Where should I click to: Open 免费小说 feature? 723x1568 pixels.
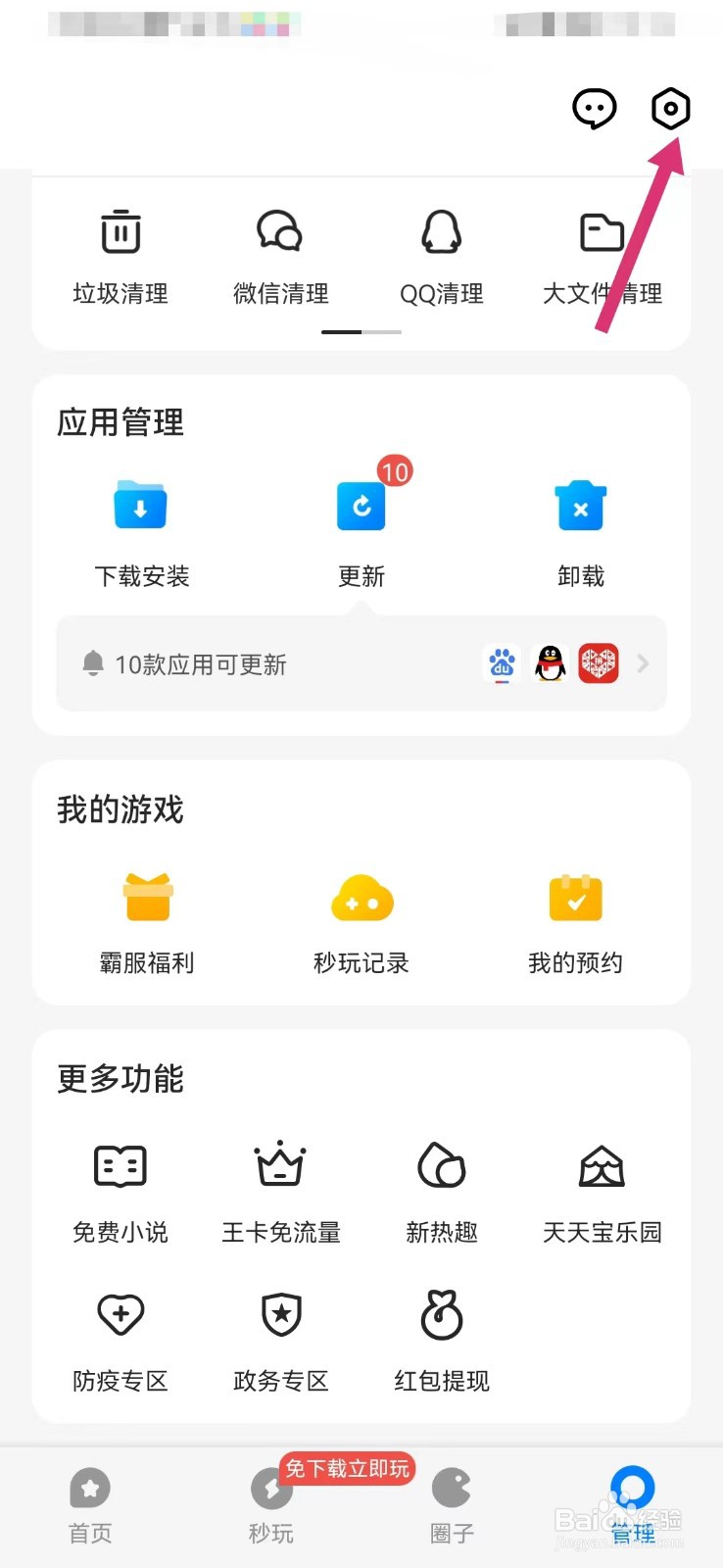point(120,1193)
